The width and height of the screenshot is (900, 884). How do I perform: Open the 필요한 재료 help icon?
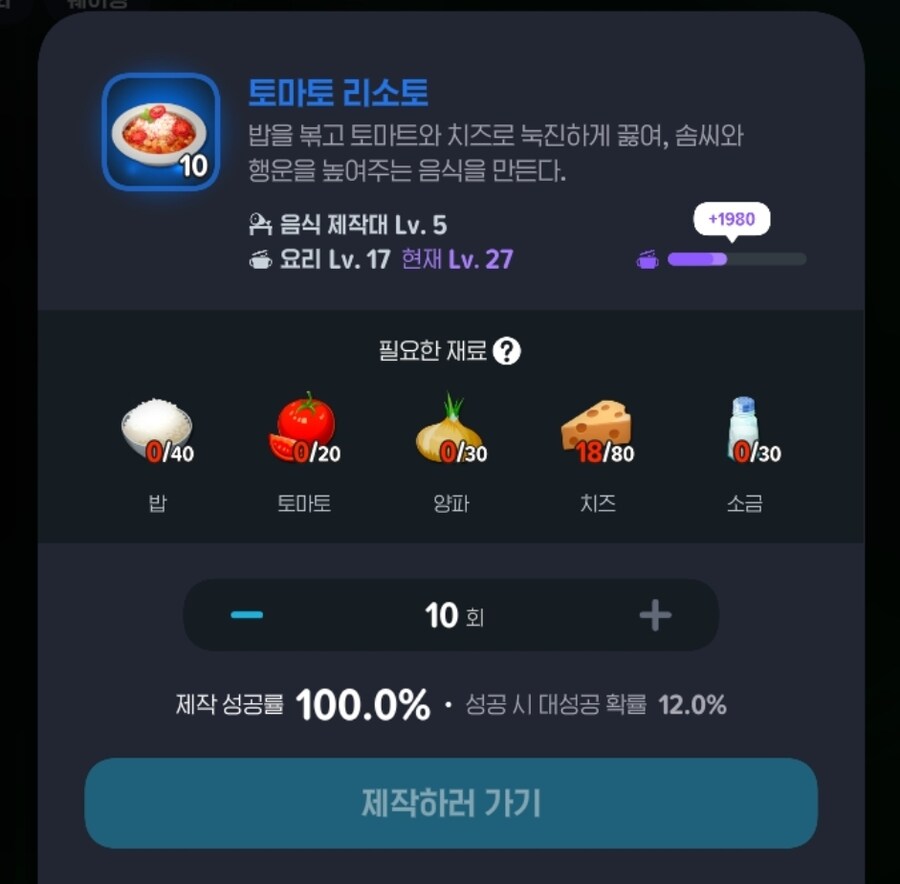[507, 351]
